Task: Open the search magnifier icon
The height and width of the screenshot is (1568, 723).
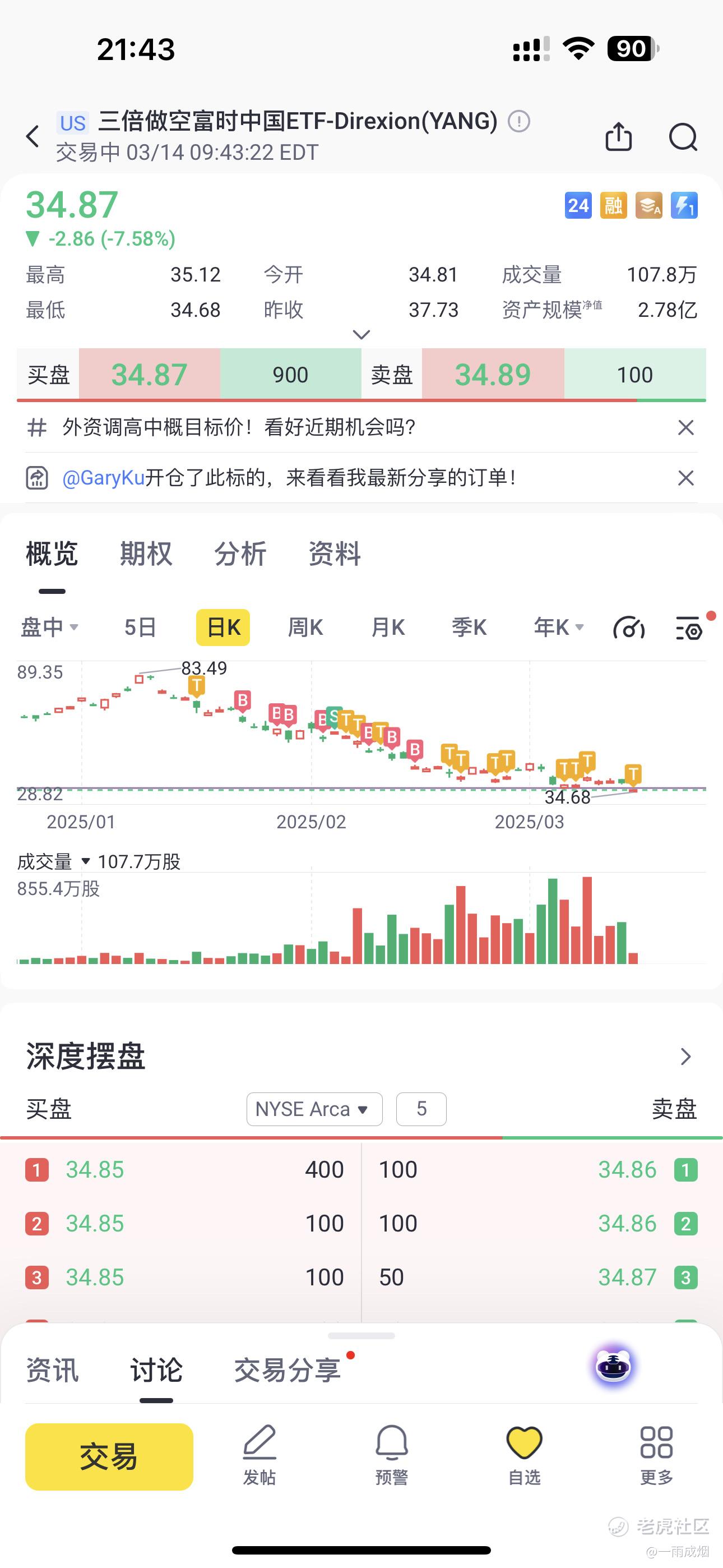Action: [683, 136]
